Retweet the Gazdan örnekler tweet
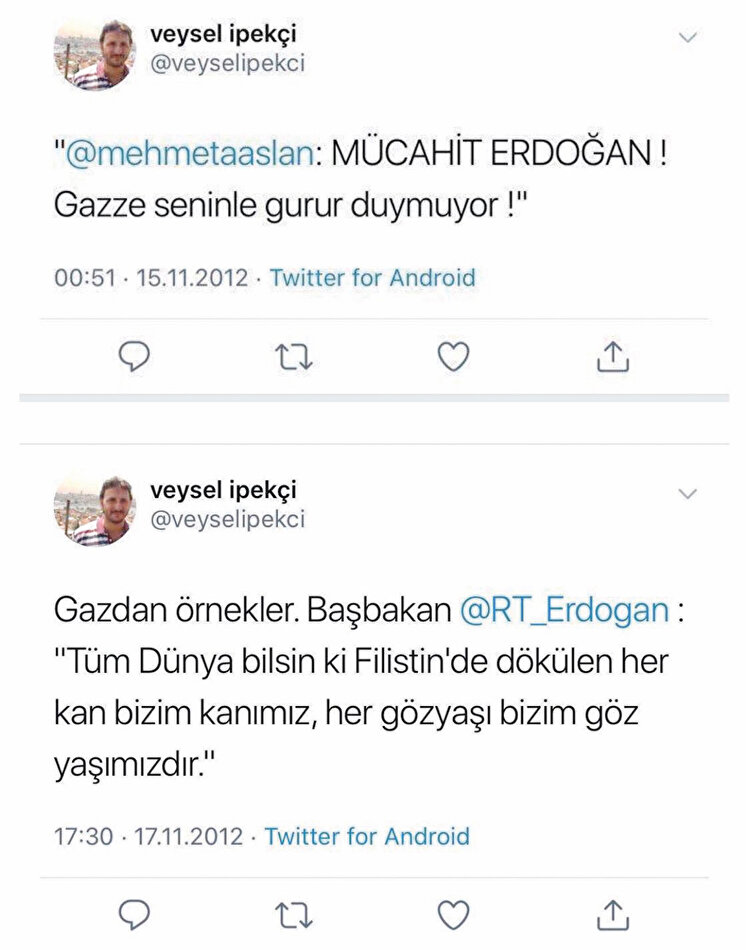Viewport: 746px width, 950px height. [x=293, y=914]
